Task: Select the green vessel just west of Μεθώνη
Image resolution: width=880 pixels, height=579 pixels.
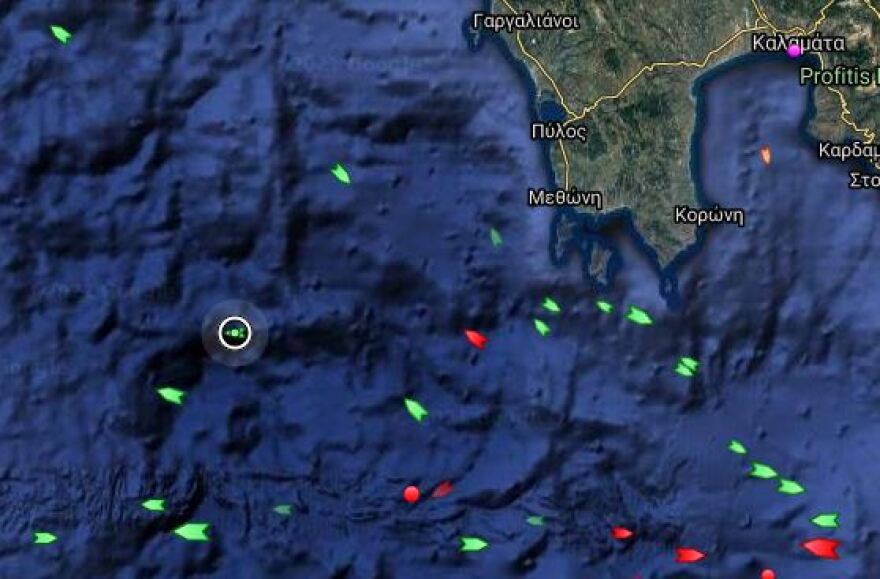Action: tap(496, 237)
